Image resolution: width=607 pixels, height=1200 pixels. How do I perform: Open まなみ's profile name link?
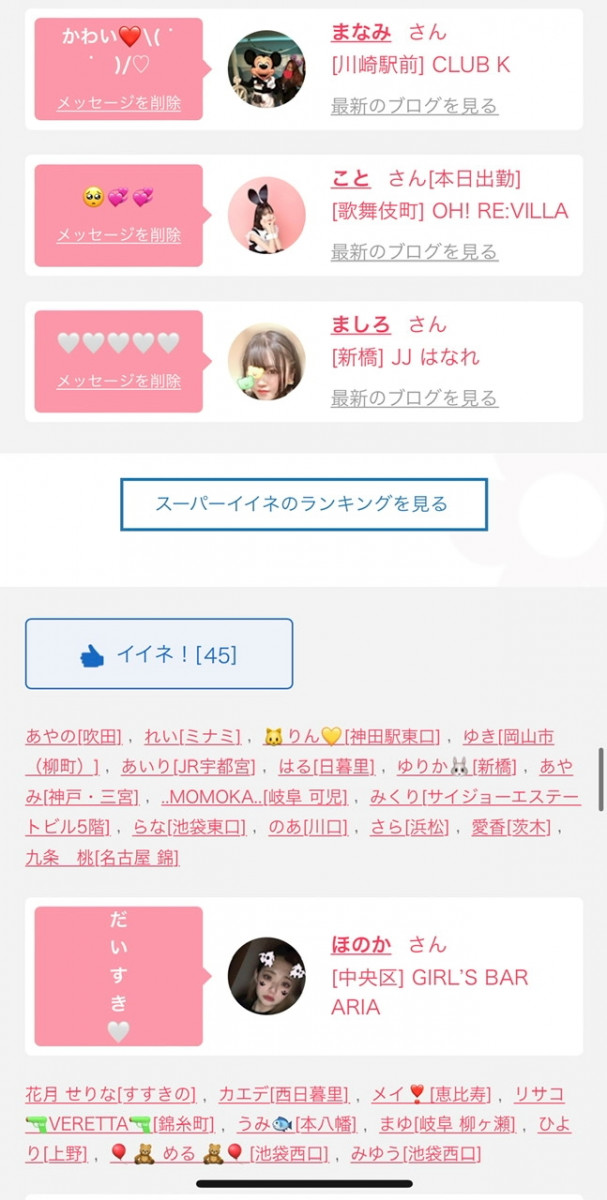click(x=361, y=32)
